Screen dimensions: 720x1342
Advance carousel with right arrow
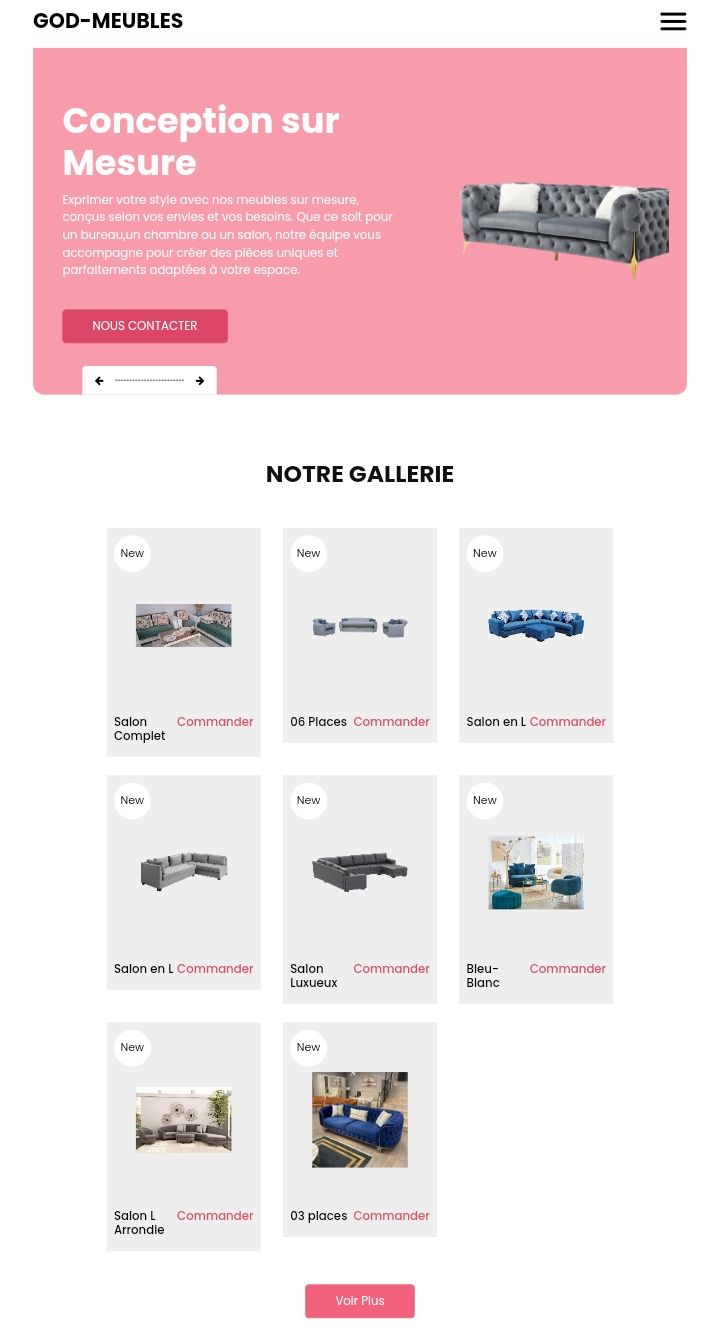click(200, 381)
